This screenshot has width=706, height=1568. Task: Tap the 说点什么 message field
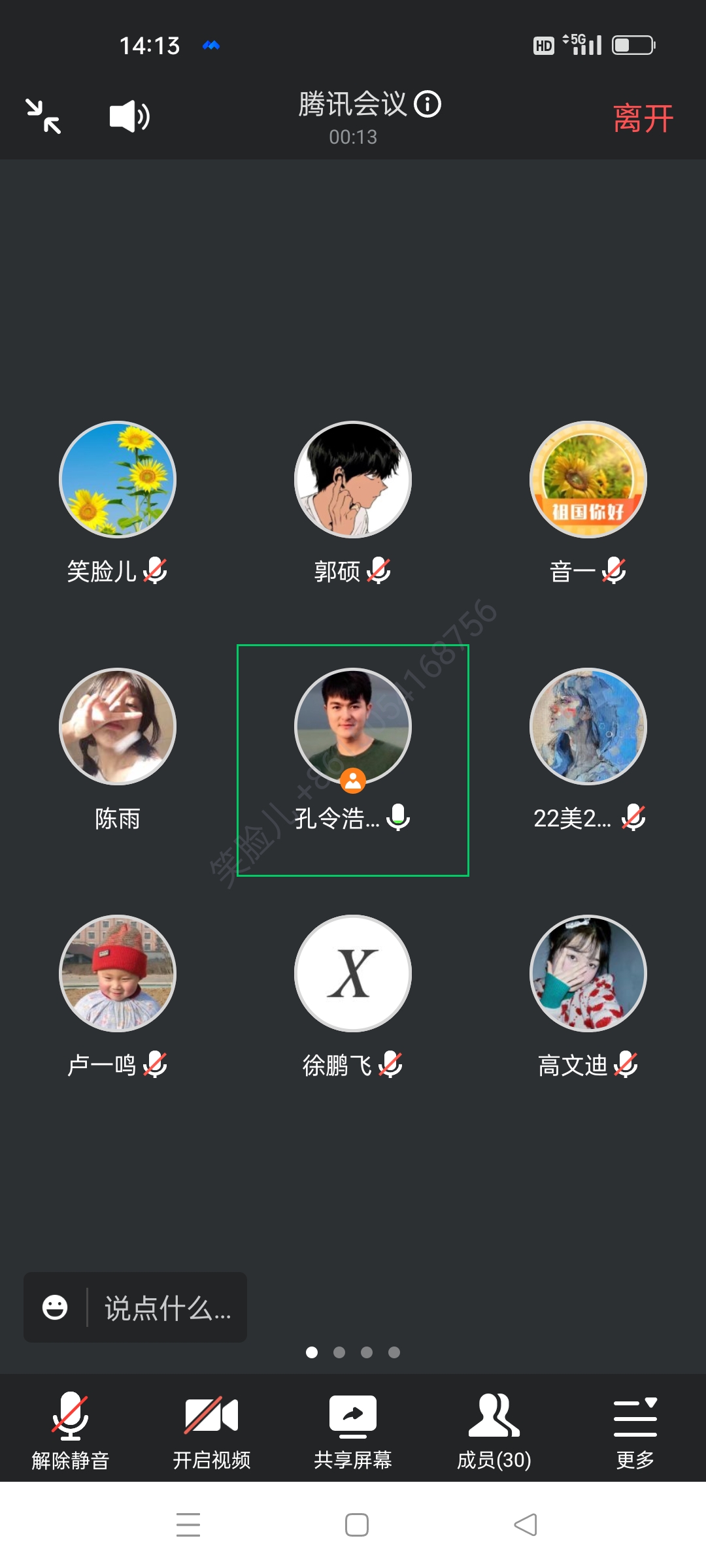tap(168, 1308)
